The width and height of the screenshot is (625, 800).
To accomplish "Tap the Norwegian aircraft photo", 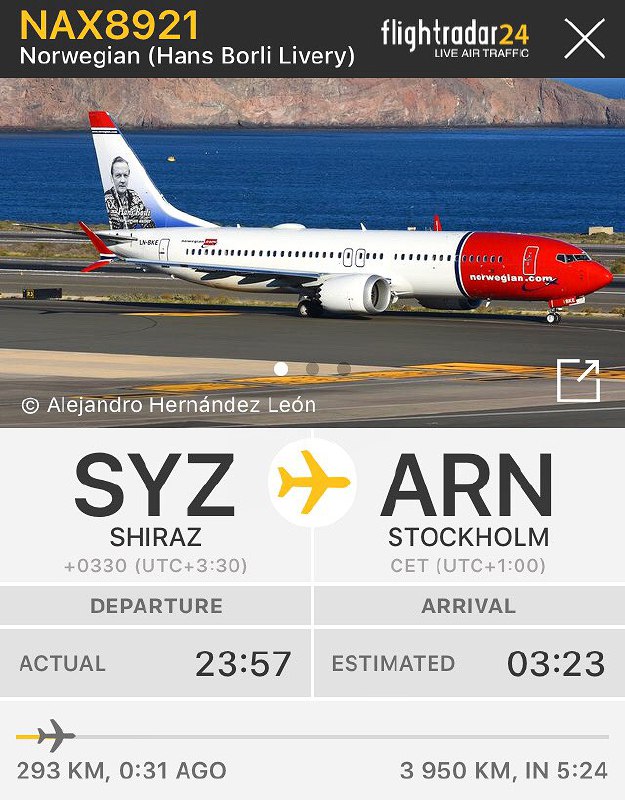I will (x=312, y=230).
